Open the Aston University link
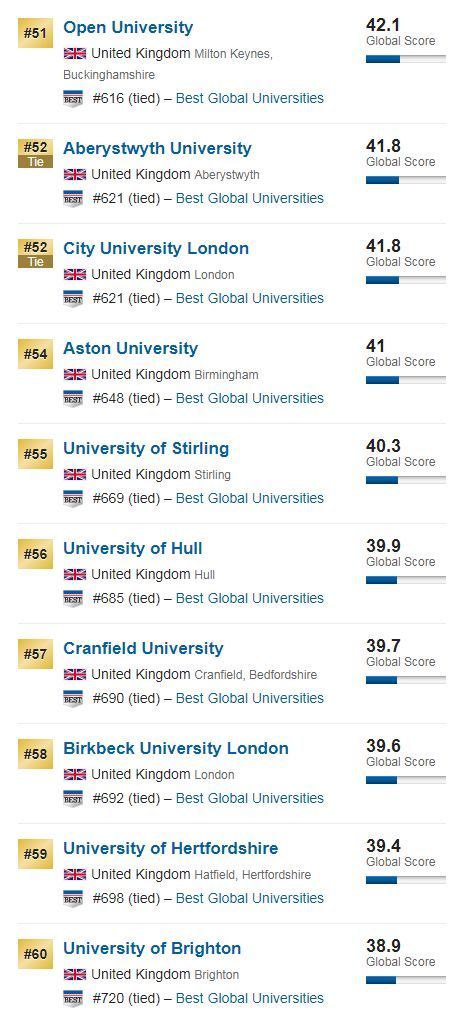Viewport: 461px width, 1018px height. (x=131, y=349)
